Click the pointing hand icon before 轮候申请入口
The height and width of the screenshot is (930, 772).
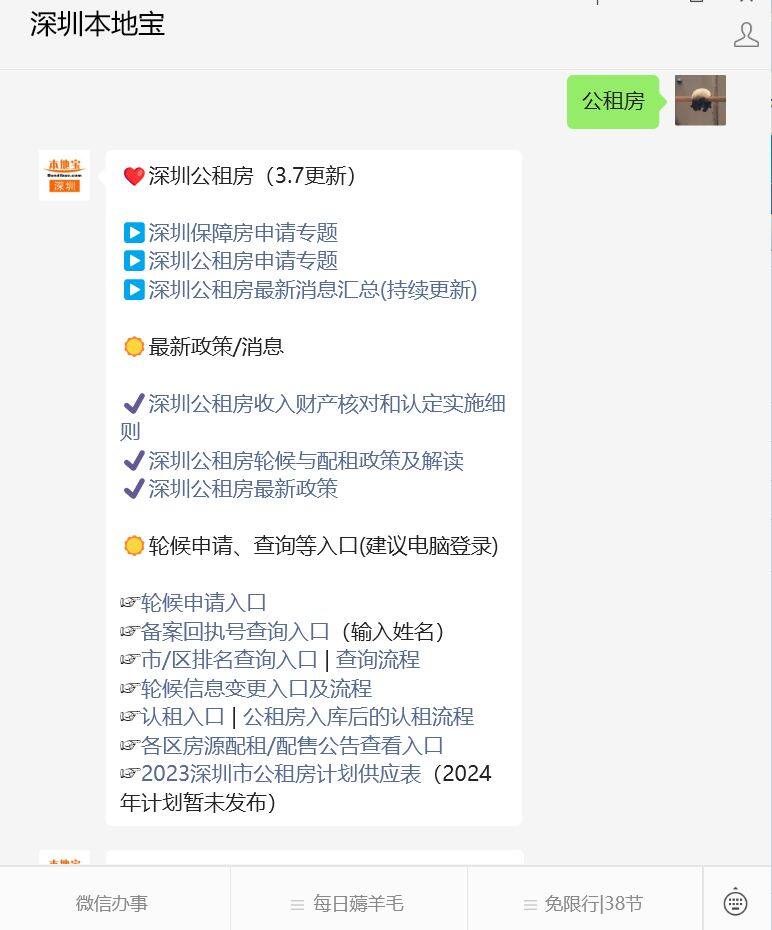click(x=126, y=603)
